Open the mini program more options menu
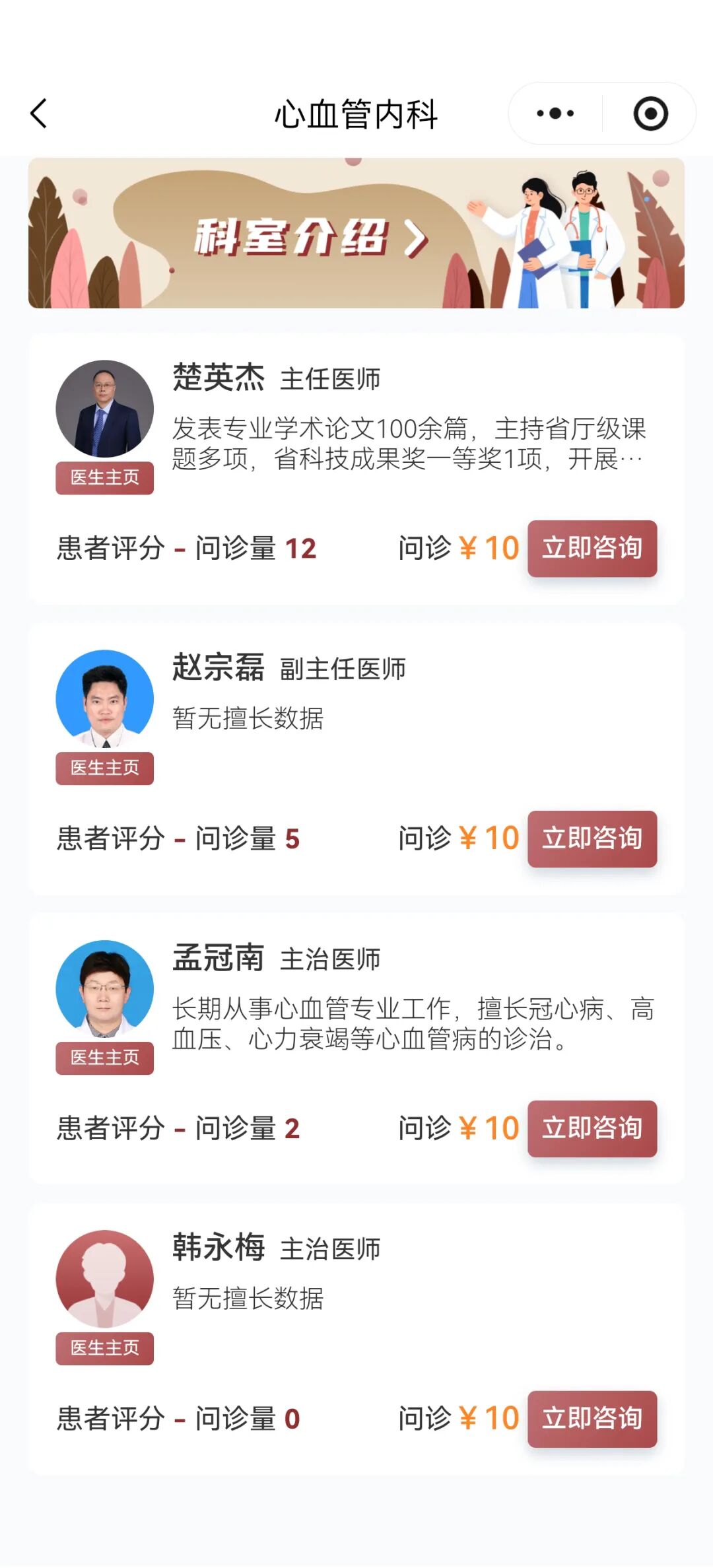Viewport: 713px width, 1568px height. 555,114
